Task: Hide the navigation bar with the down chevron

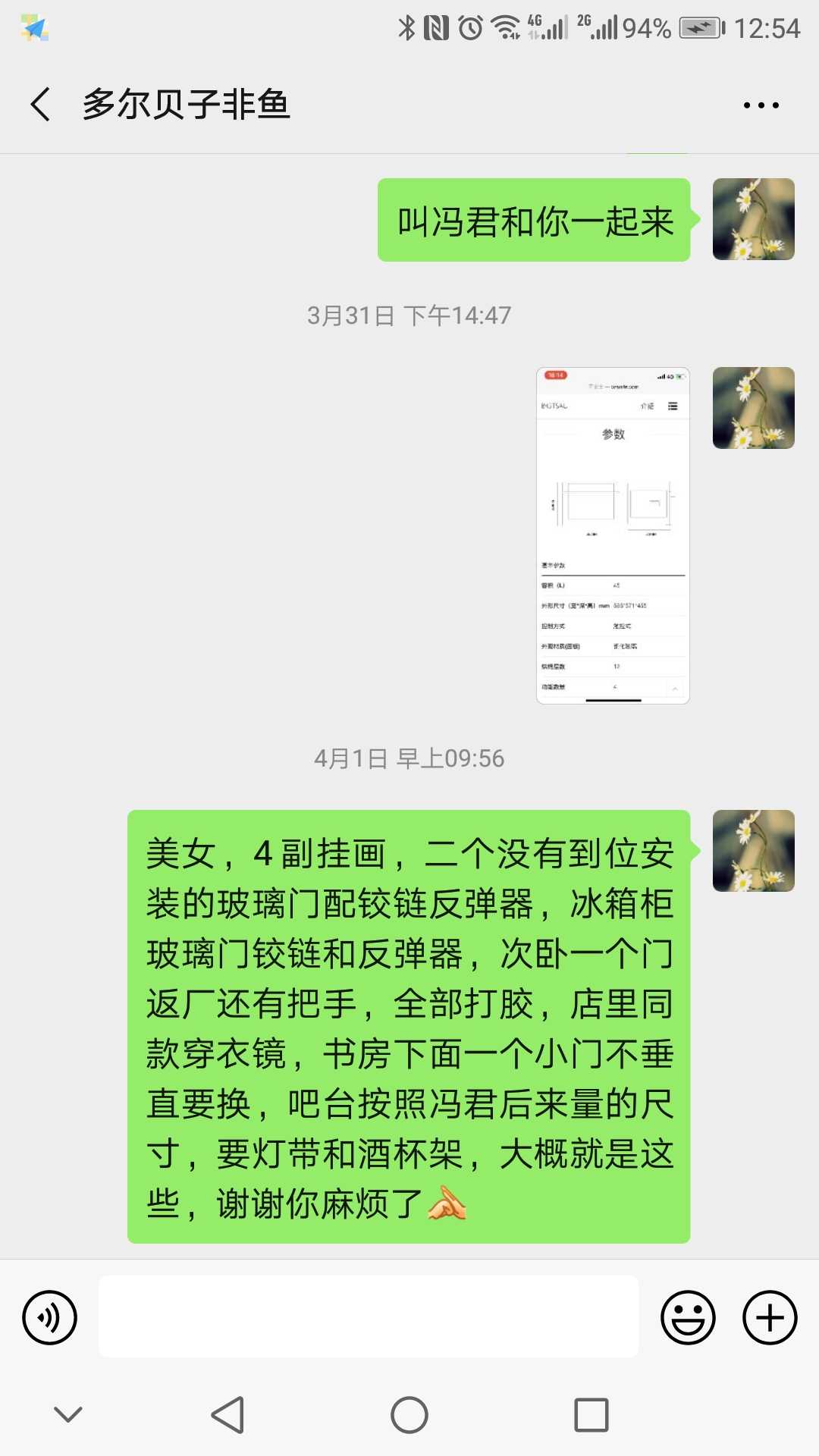Action: pyautogui.click(x=68, y=1414)
